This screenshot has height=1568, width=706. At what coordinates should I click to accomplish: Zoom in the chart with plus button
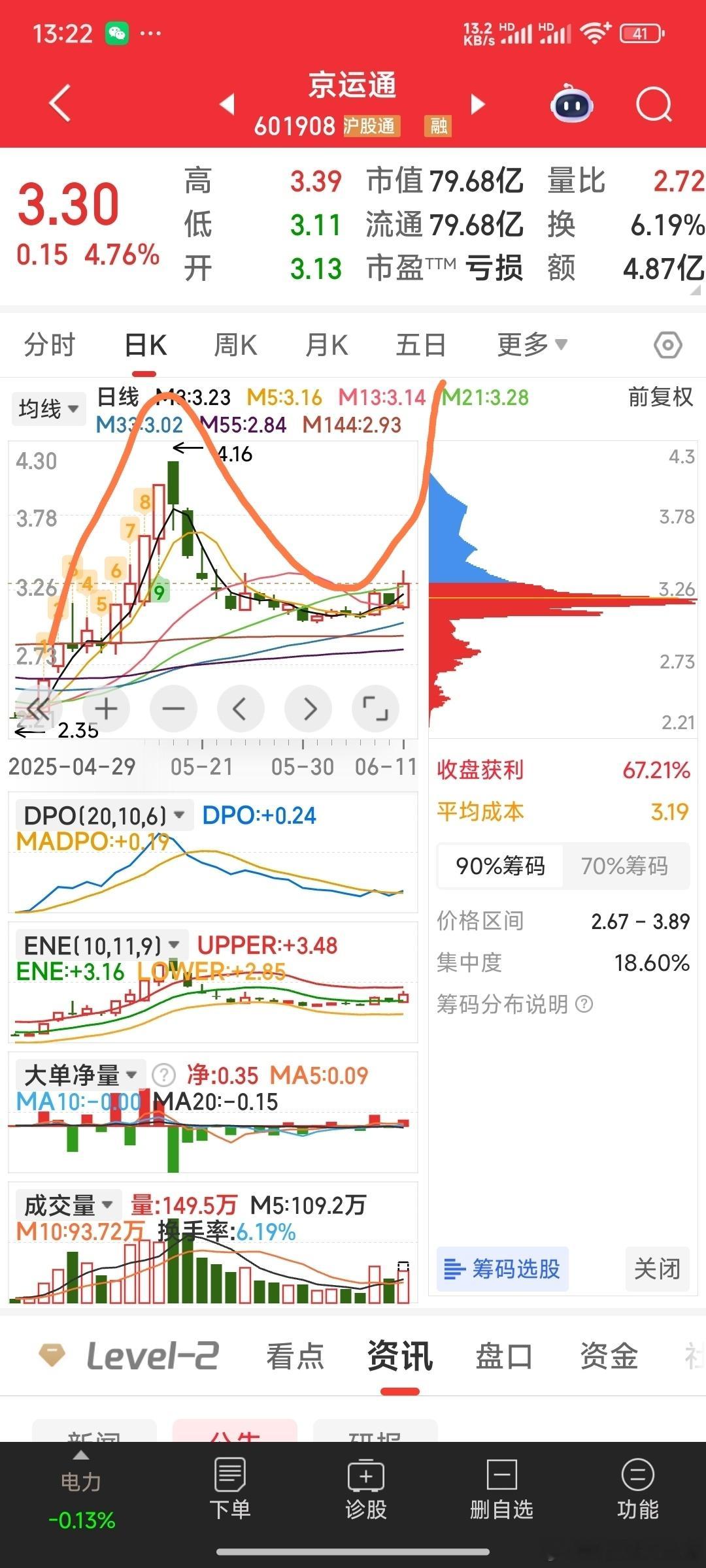point(107,708)
